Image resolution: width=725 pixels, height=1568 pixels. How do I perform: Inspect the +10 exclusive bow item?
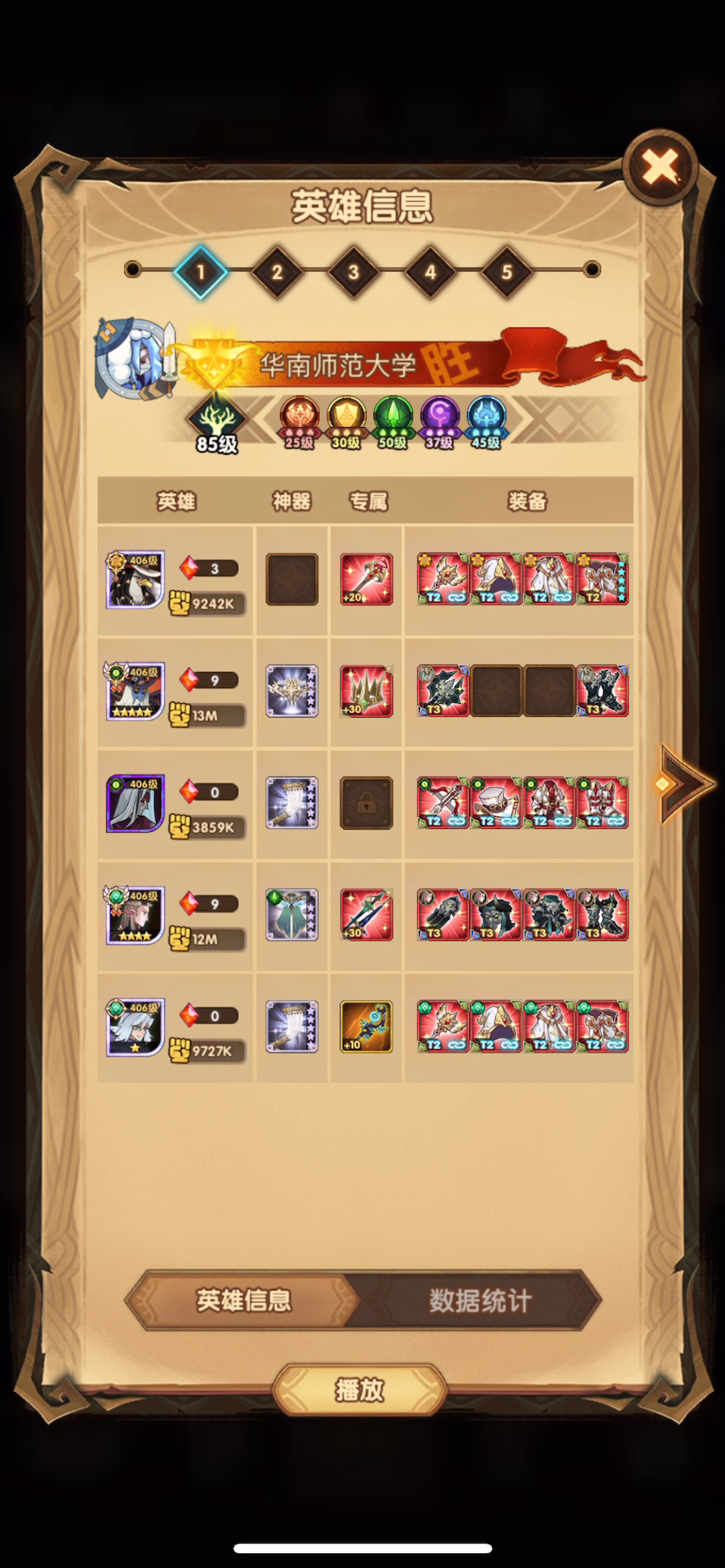coord(367,1027)
